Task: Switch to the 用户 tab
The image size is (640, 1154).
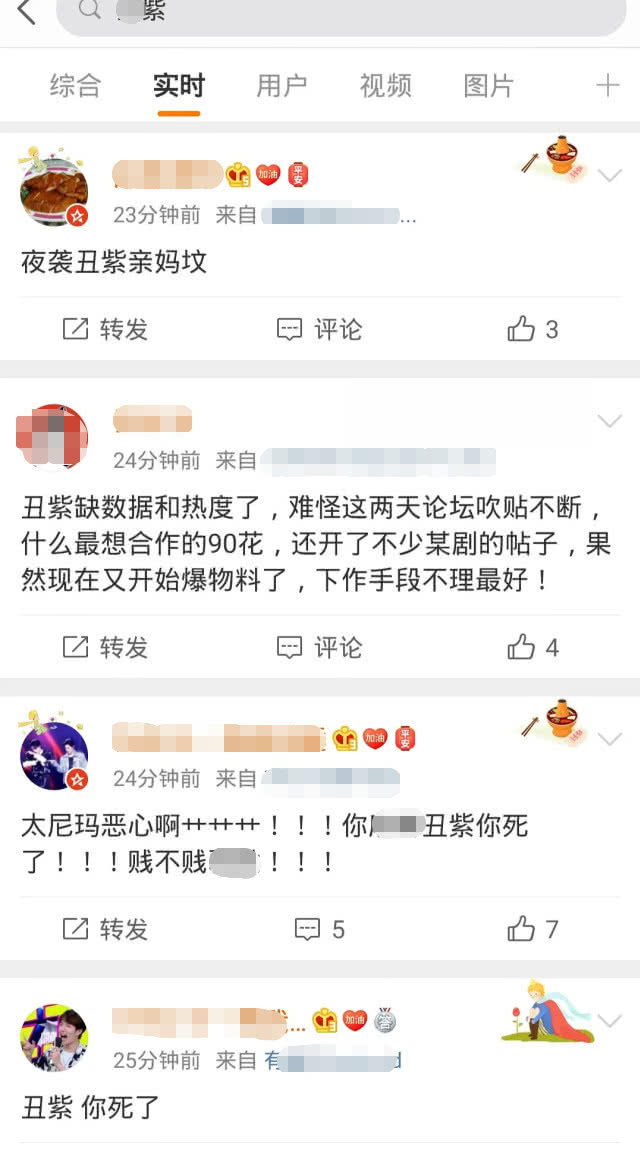Action: [x=281, y=86]
